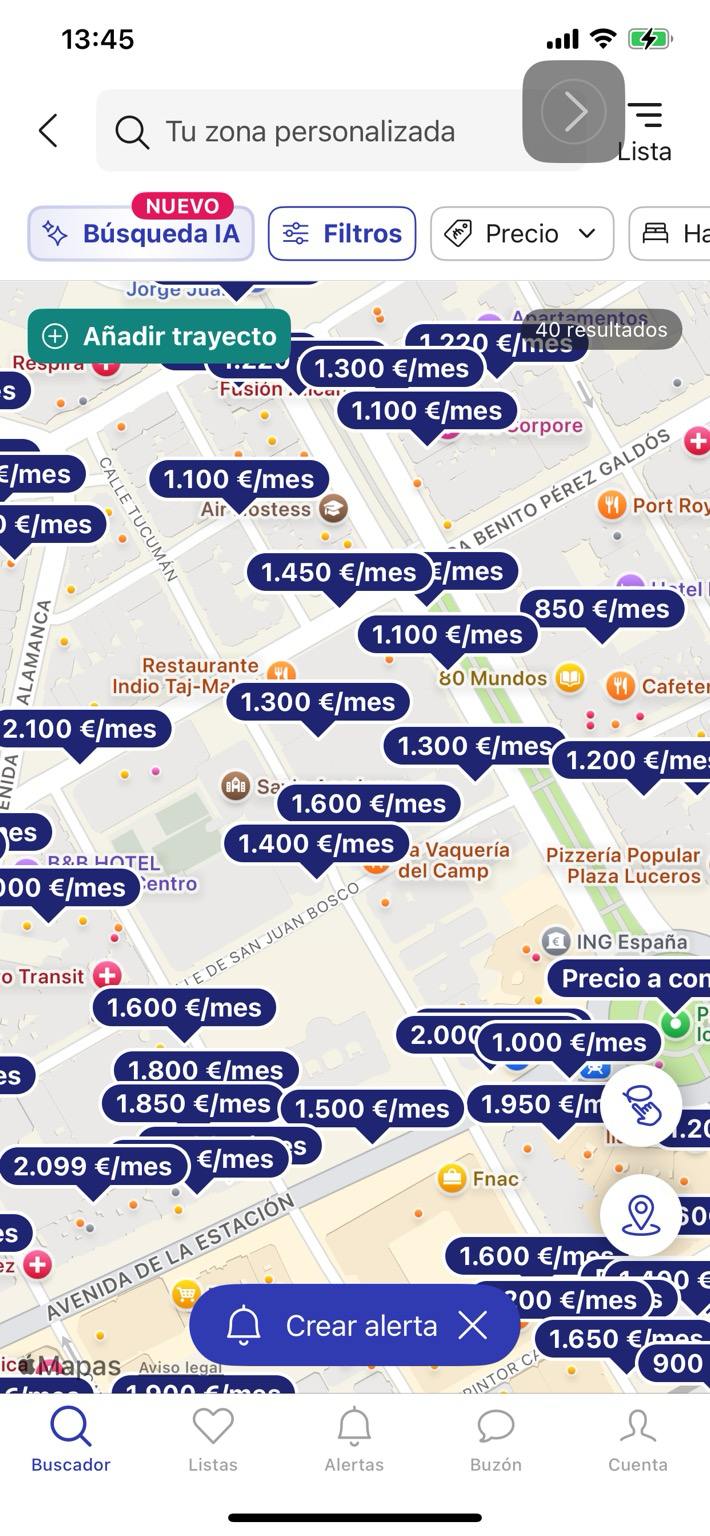710x1536 pixels.
Task: Open the Cuenta tab
Action: (x=637, y=1440)
